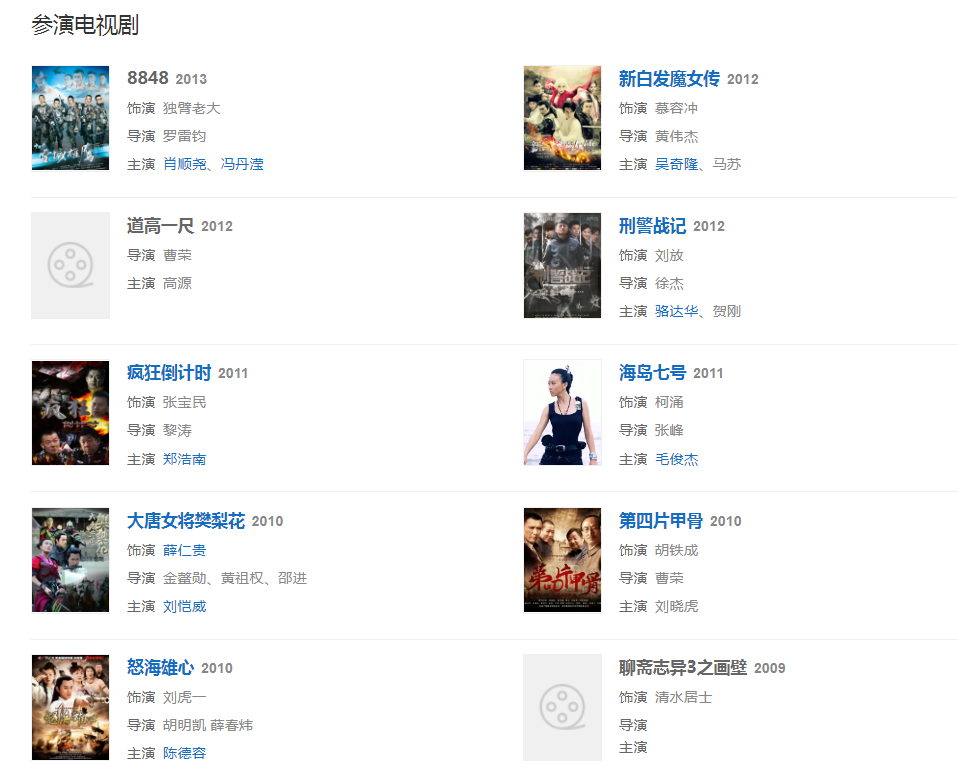Open the 怒海雄心 title link
This screenshot has width=957, height=781.
point(160,668)
